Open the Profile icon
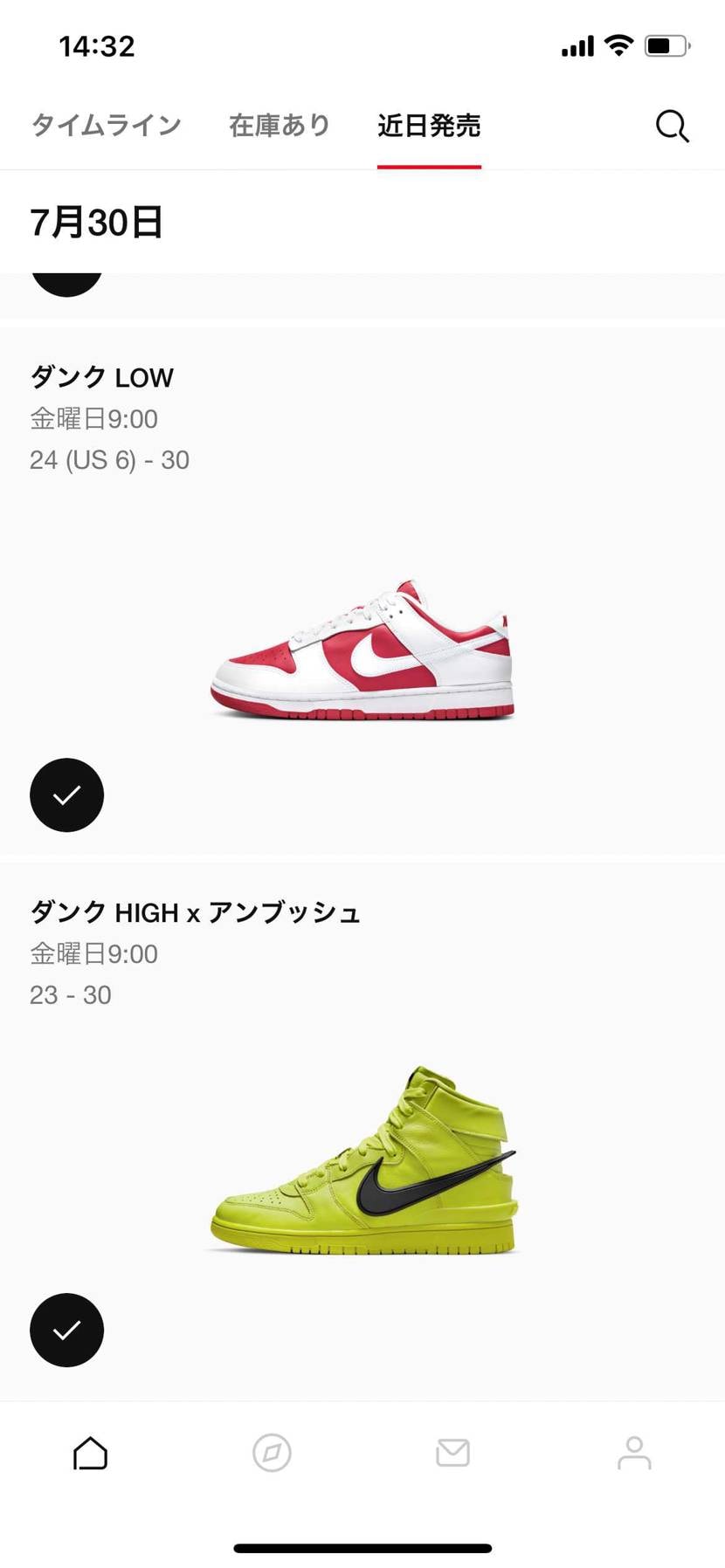This screenshot has height=1568, width=725. tap(634, 1452)
